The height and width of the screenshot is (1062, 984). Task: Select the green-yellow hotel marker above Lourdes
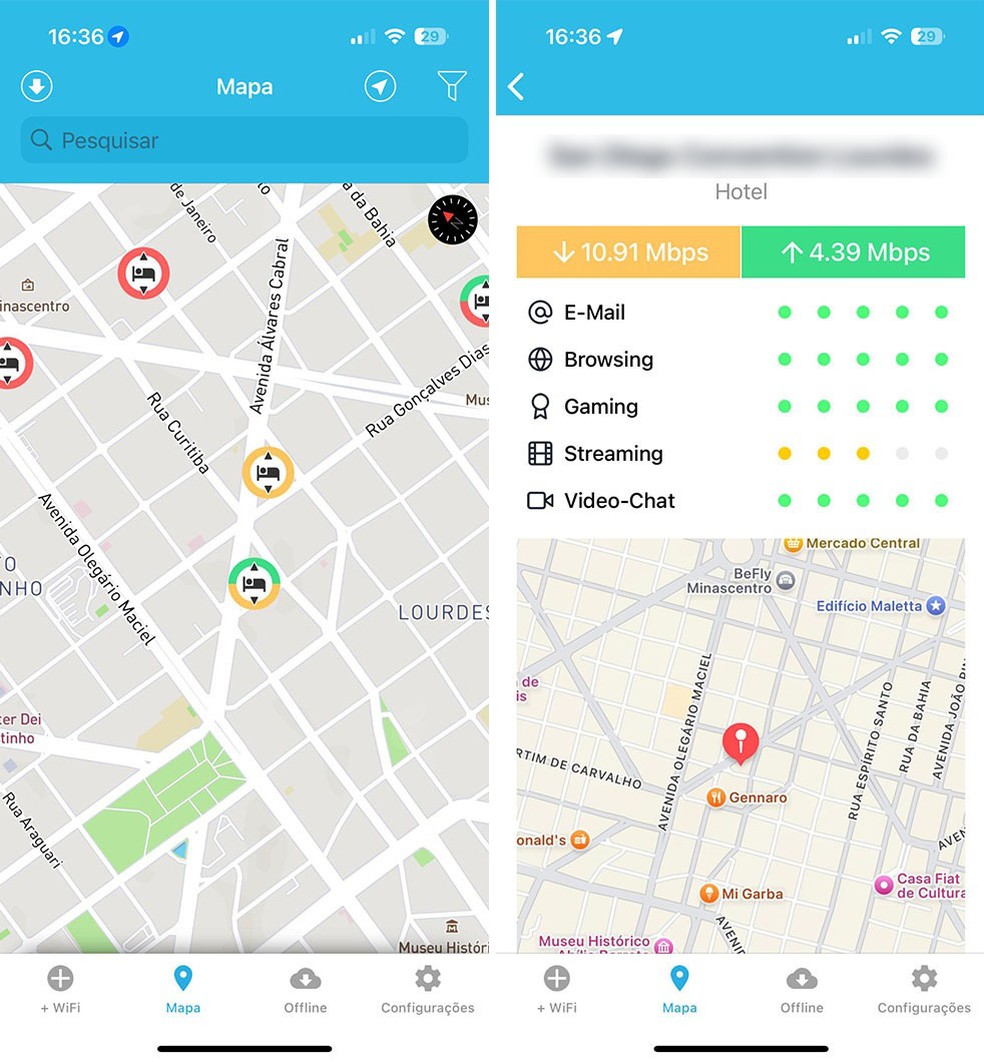pyautogui.click(x=254, y=583)
